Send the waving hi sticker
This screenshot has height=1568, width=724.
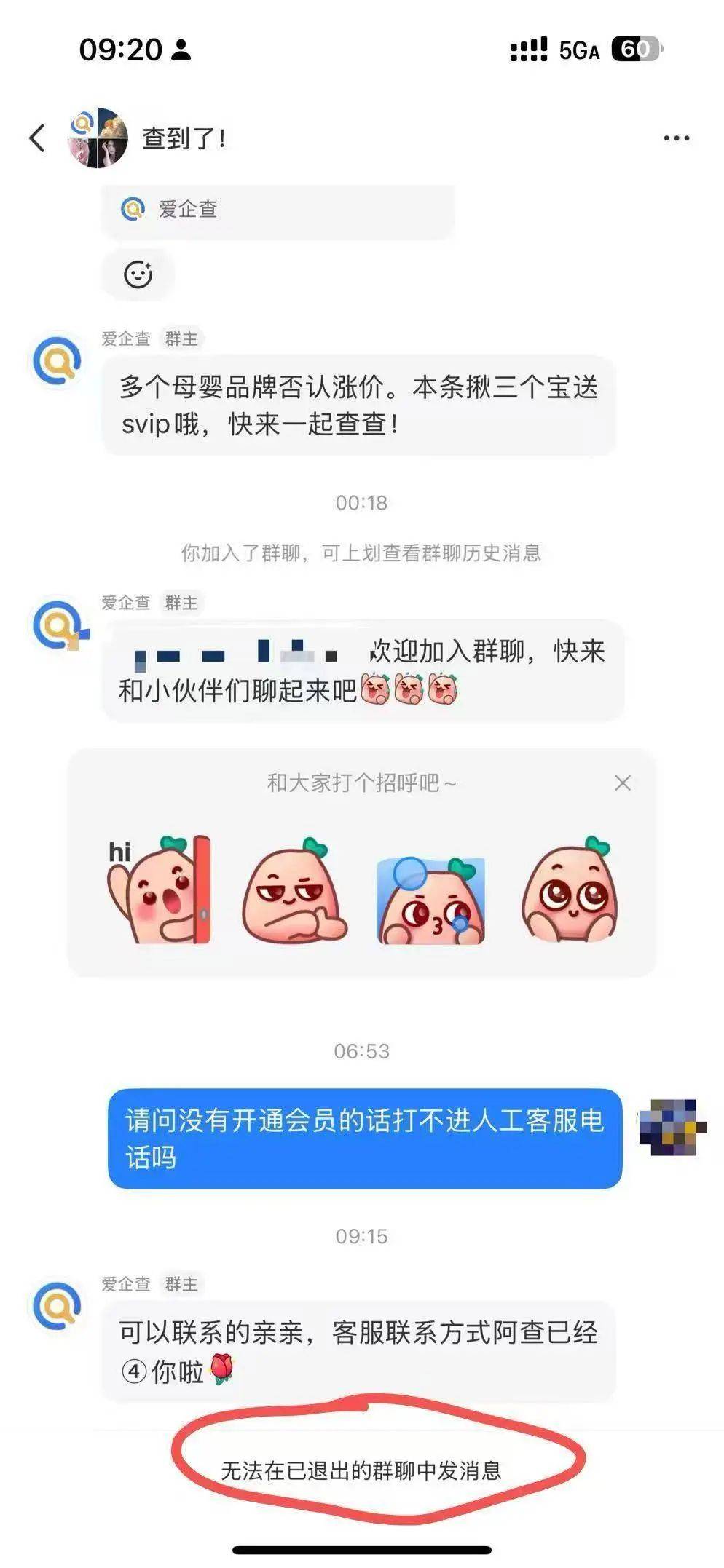(160, 890)
